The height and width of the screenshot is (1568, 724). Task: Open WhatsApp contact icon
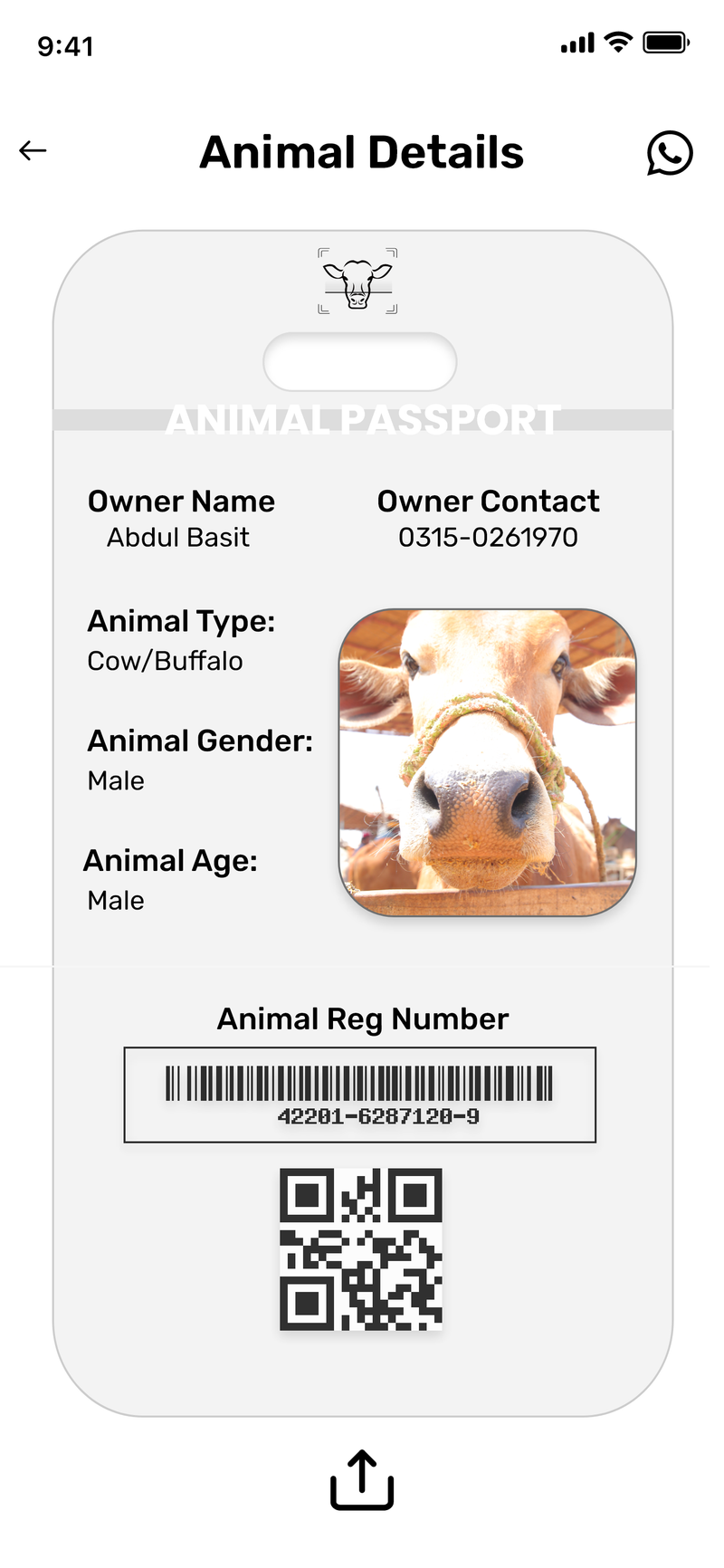[x=668, y=152]
